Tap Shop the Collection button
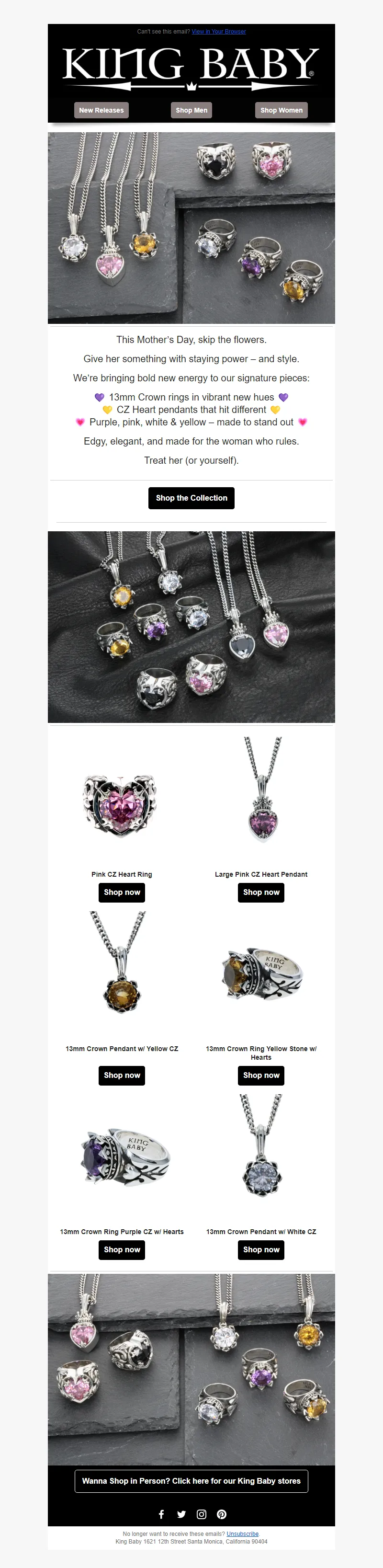This screenshot has height=1568, width=383. (191, 498)
